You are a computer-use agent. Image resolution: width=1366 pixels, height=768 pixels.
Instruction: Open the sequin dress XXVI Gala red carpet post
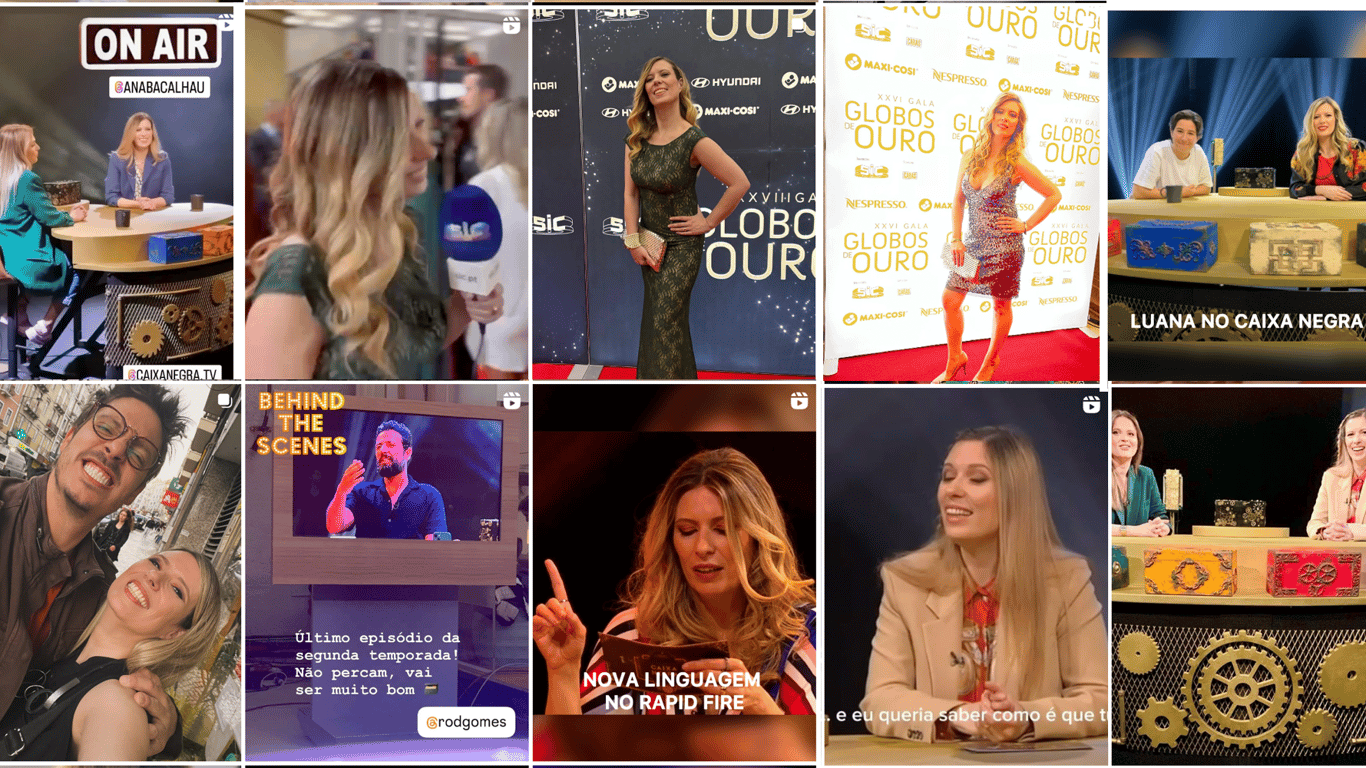pos(961,195)
